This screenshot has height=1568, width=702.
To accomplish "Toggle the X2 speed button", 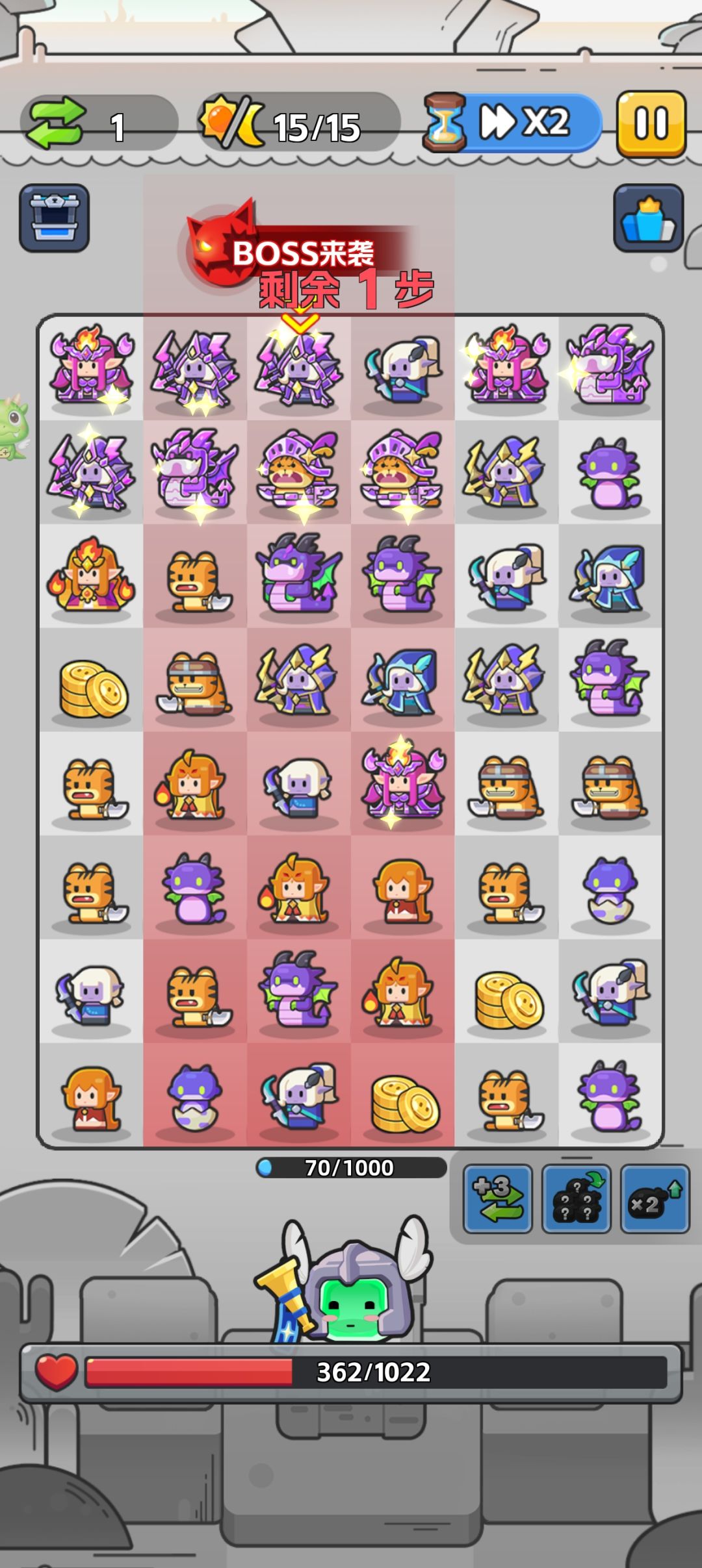I will tap(512, 123).
